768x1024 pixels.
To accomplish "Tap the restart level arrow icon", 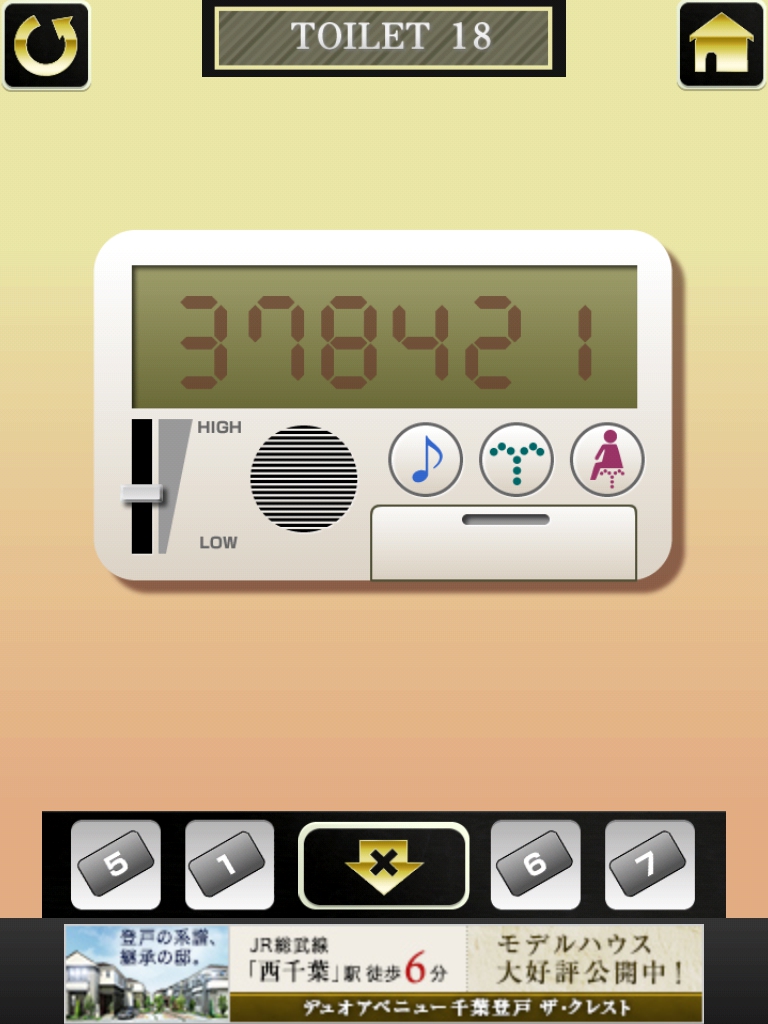I will 46,45.
